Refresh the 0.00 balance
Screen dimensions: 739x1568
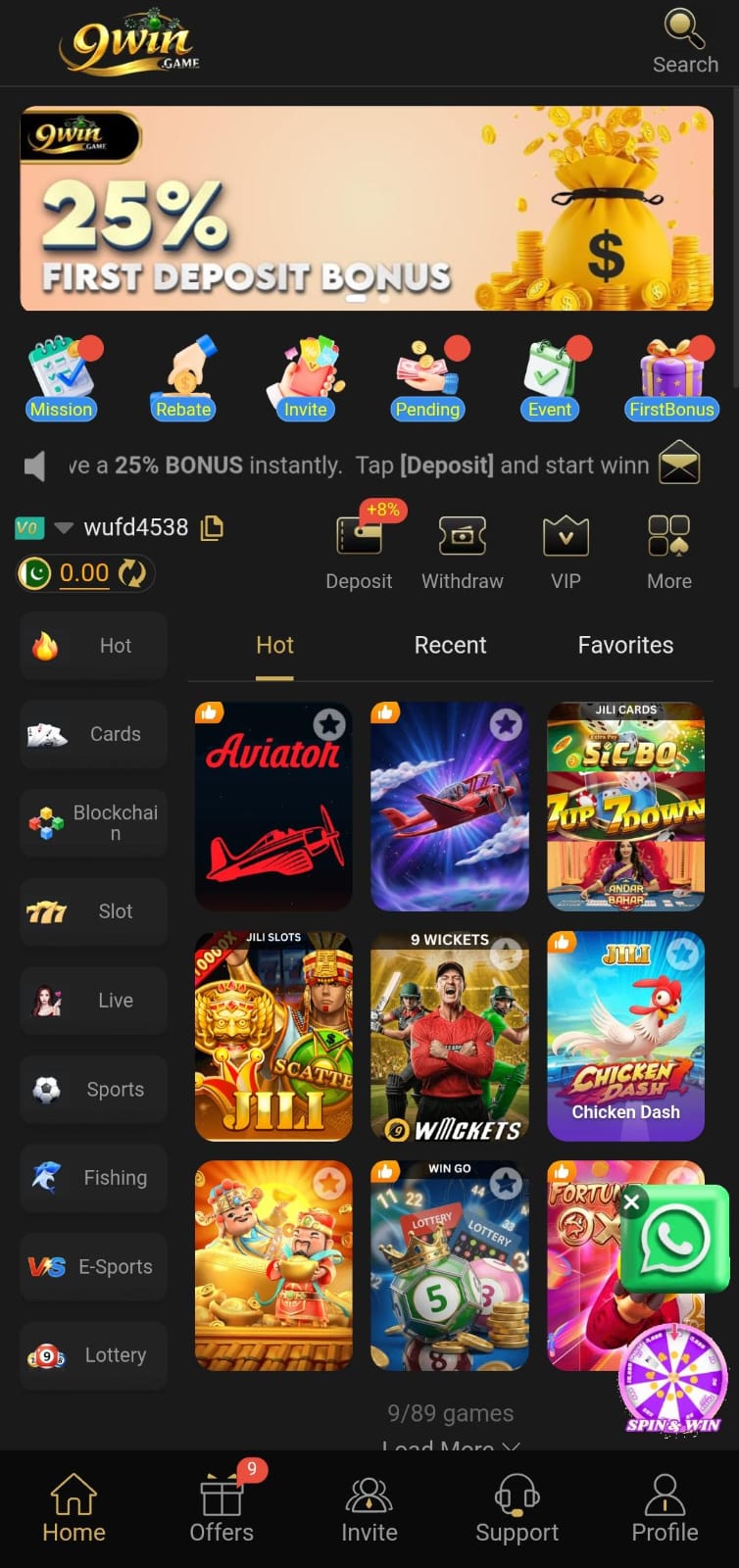click(132, 573)
